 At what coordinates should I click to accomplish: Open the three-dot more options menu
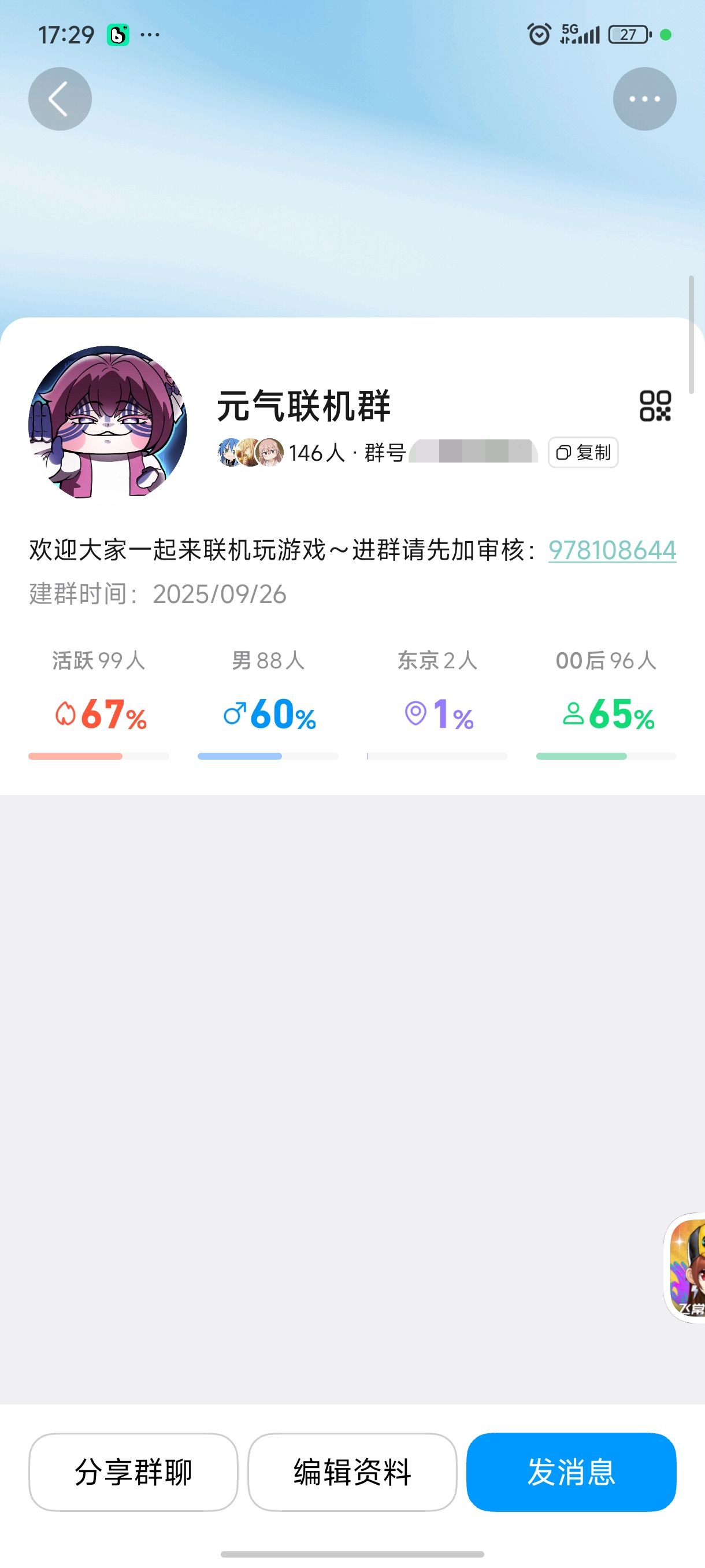[x=644, y=99]
